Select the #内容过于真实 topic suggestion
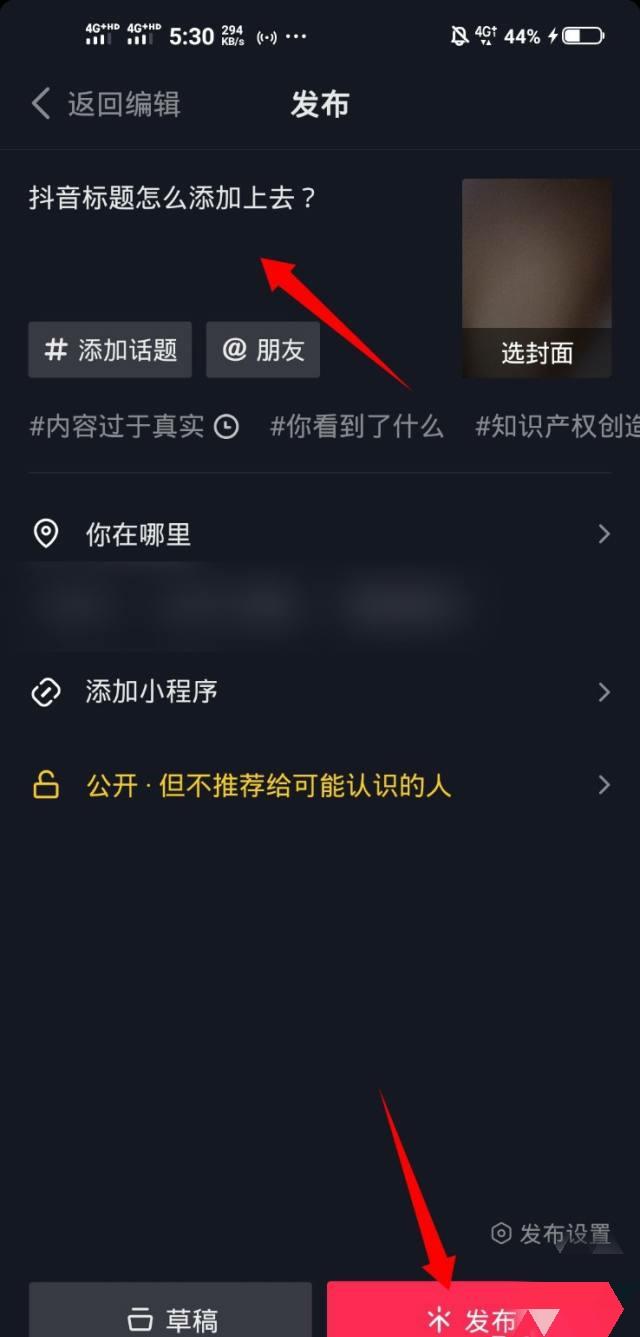640x1337 pixels. coord(133,427)
